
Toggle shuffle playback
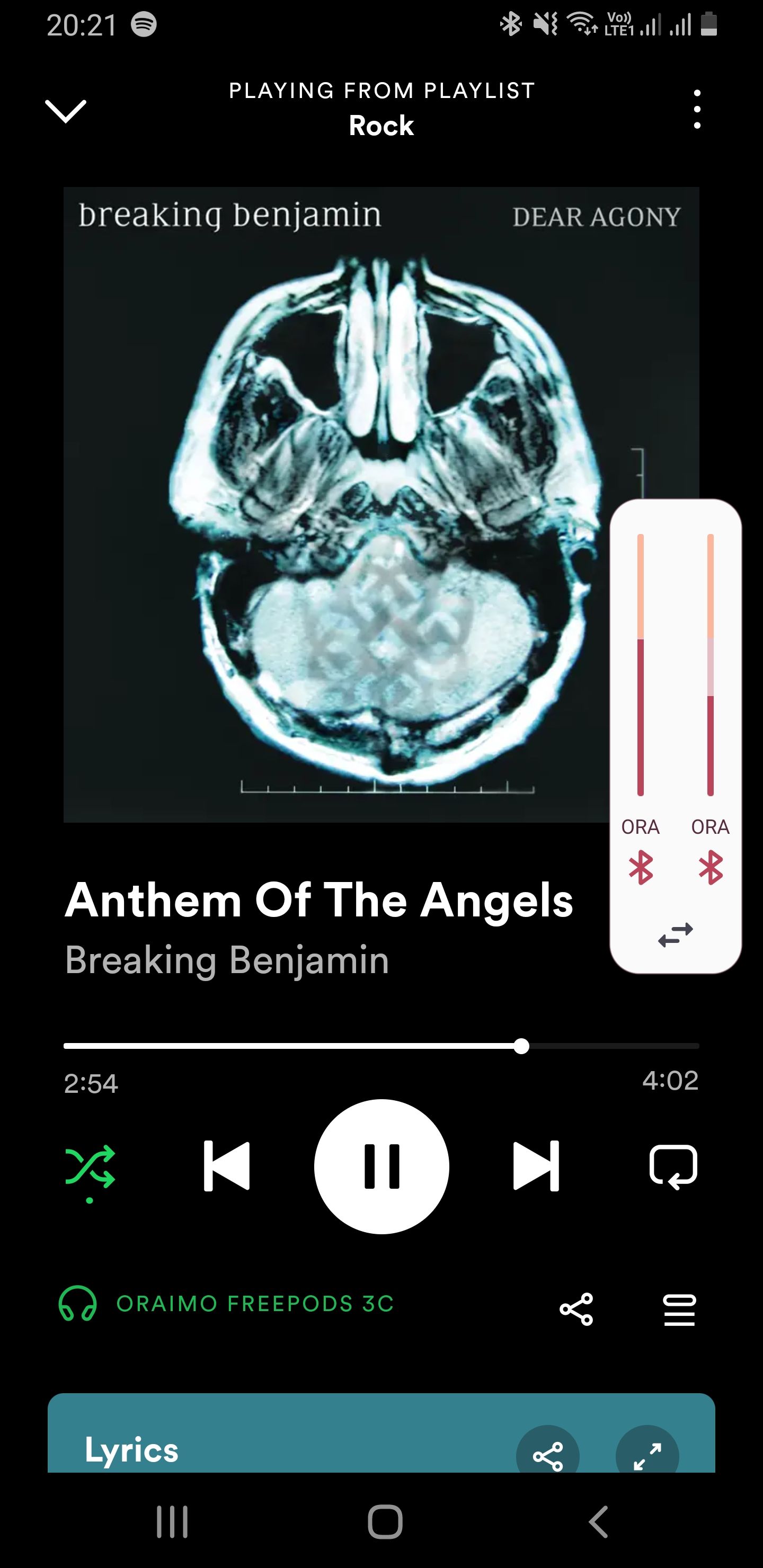(x=90, y=1166)
